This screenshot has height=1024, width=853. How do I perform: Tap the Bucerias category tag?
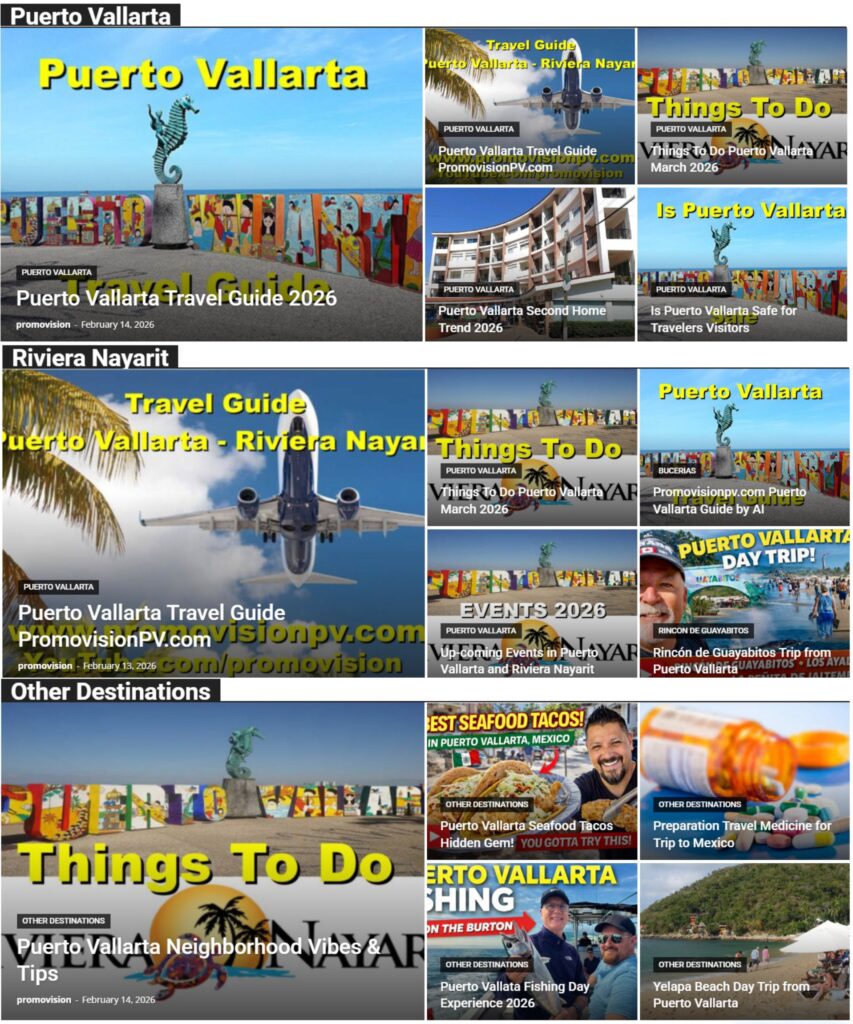click(x=676, y=470)
